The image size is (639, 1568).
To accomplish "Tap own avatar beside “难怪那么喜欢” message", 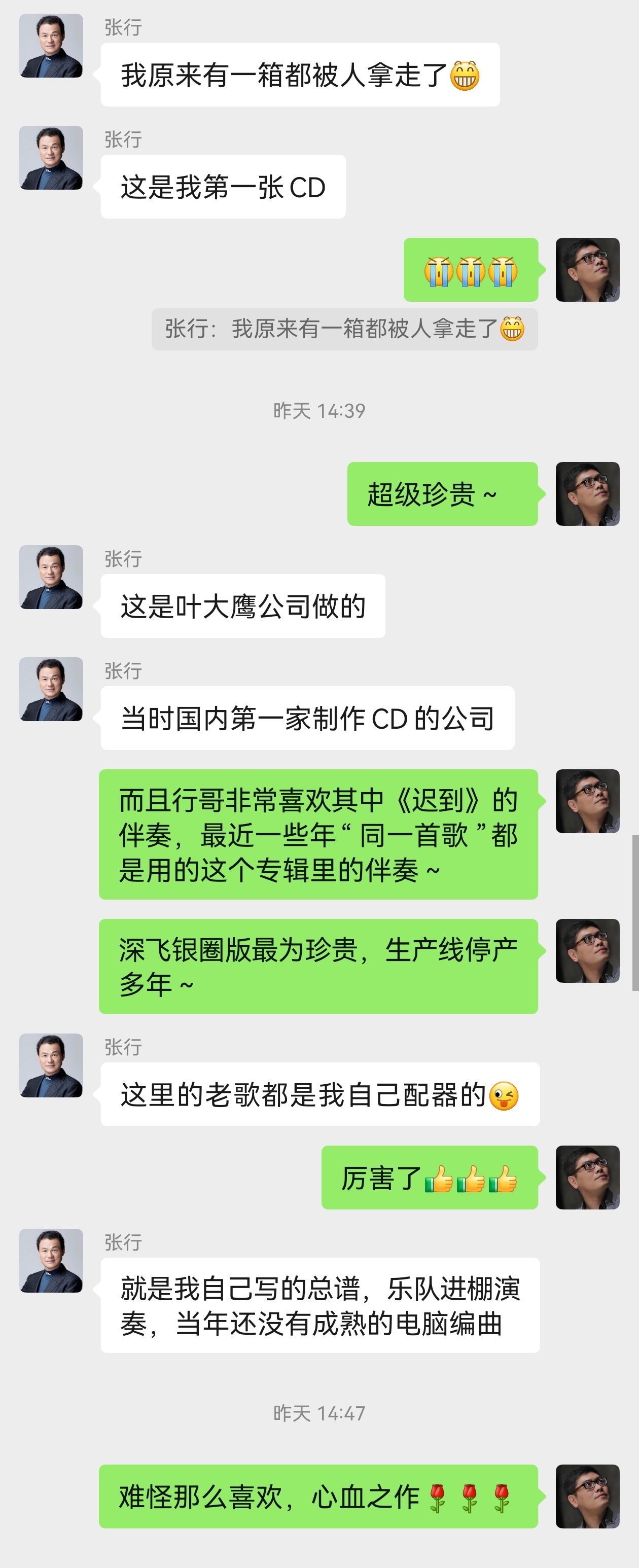I will pos(587,1496).
